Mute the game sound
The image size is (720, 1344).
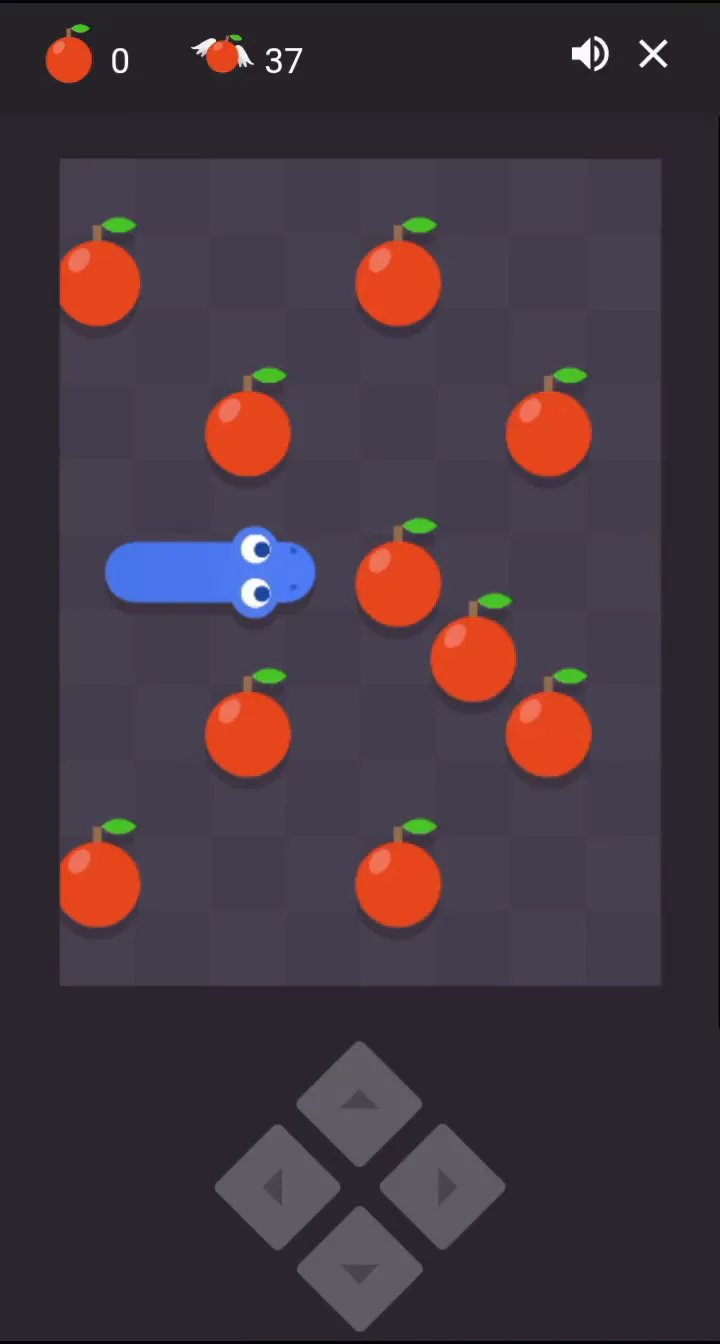point(589,54)
